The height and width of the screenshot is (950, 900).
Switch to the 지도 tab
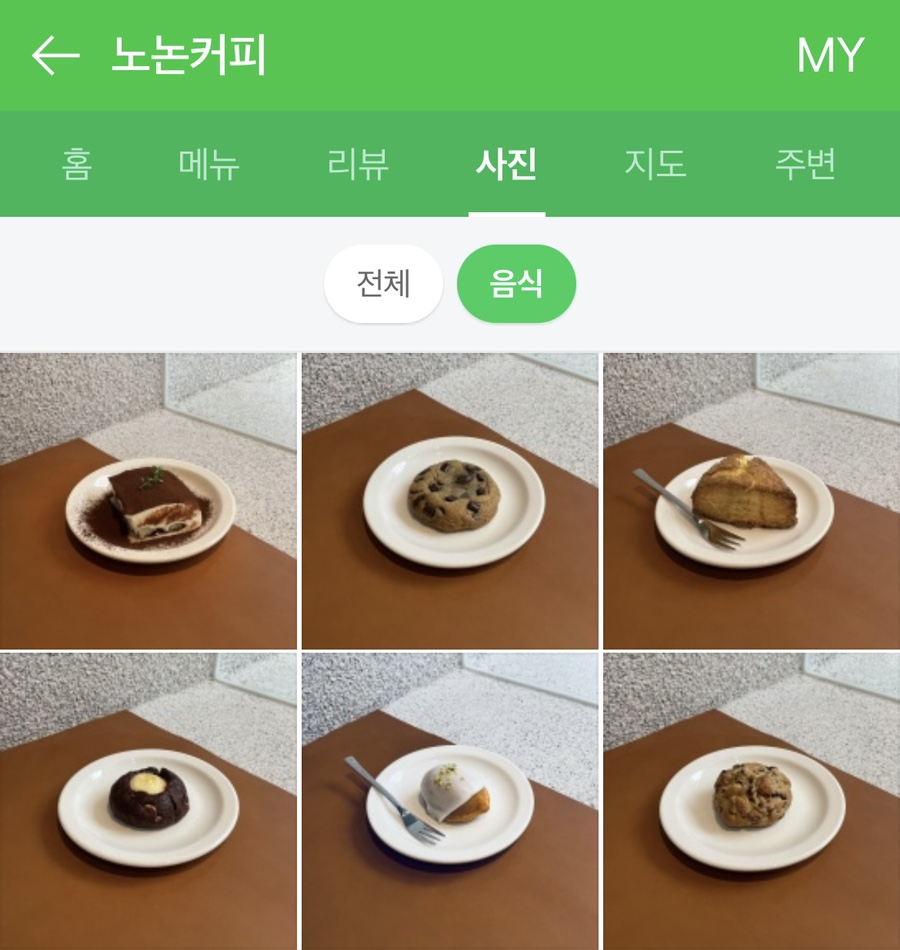[x=655, y=163]
